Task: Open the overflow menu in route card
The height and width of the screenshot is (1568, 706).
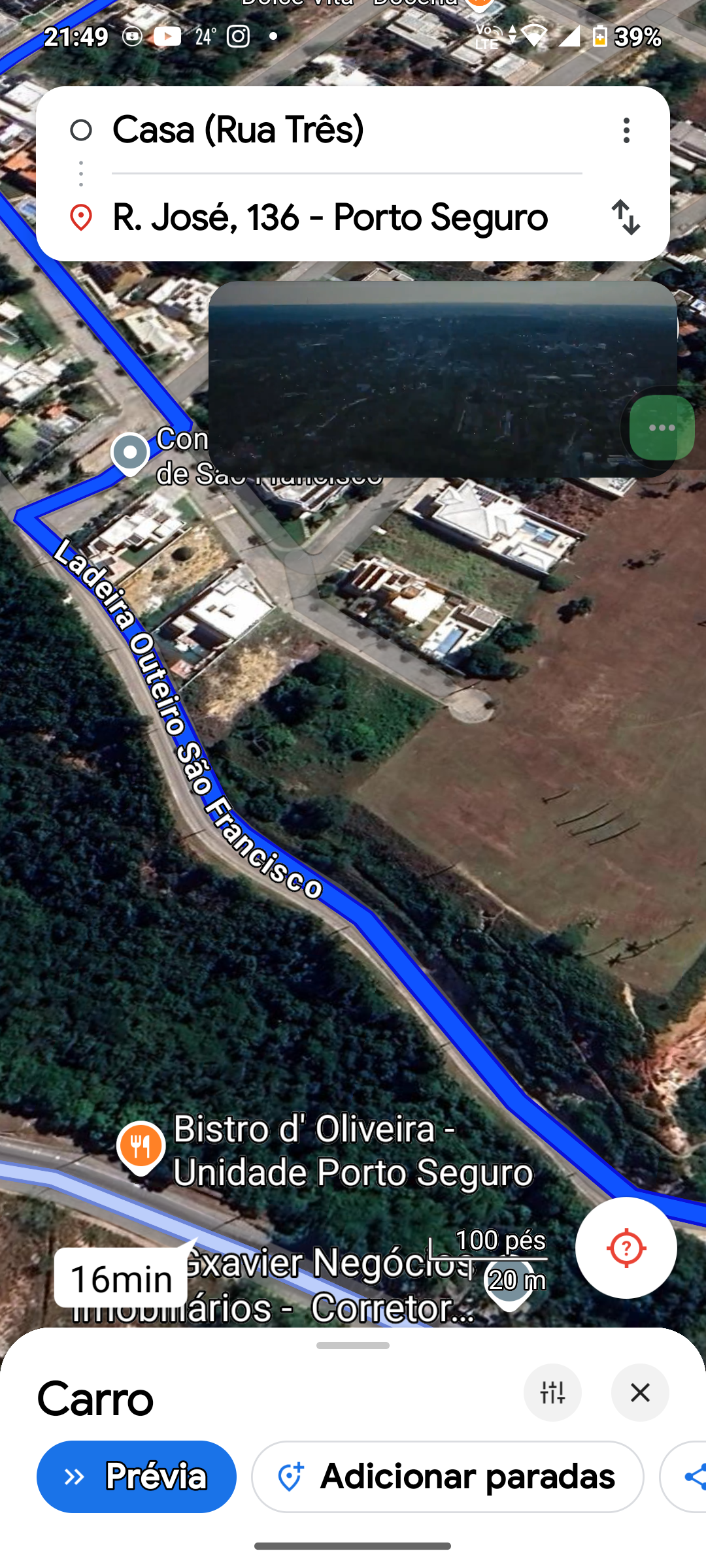Action: tap(626, 130)
